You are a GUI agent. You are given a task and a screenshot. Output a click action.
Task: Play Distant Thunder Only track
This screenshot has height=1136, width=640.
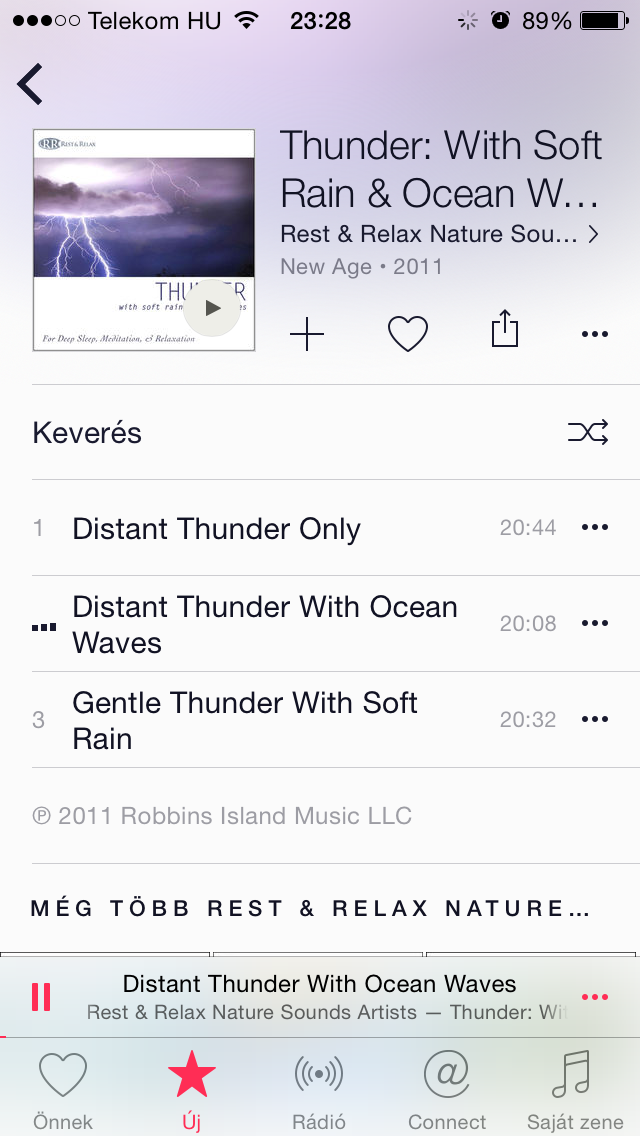216,528
